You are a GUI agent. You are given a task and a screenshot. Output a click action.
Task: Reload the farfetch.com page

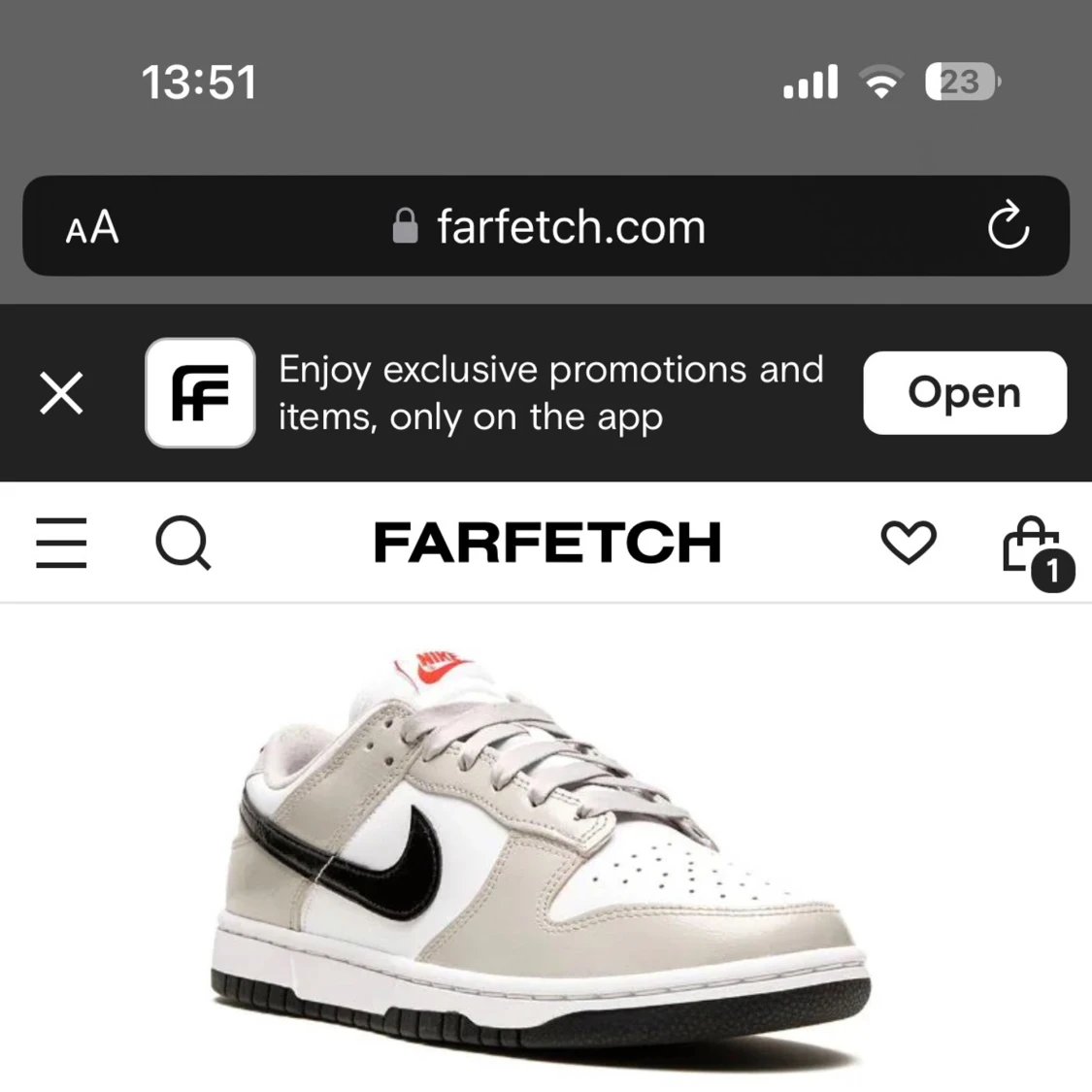point(1008,226)
